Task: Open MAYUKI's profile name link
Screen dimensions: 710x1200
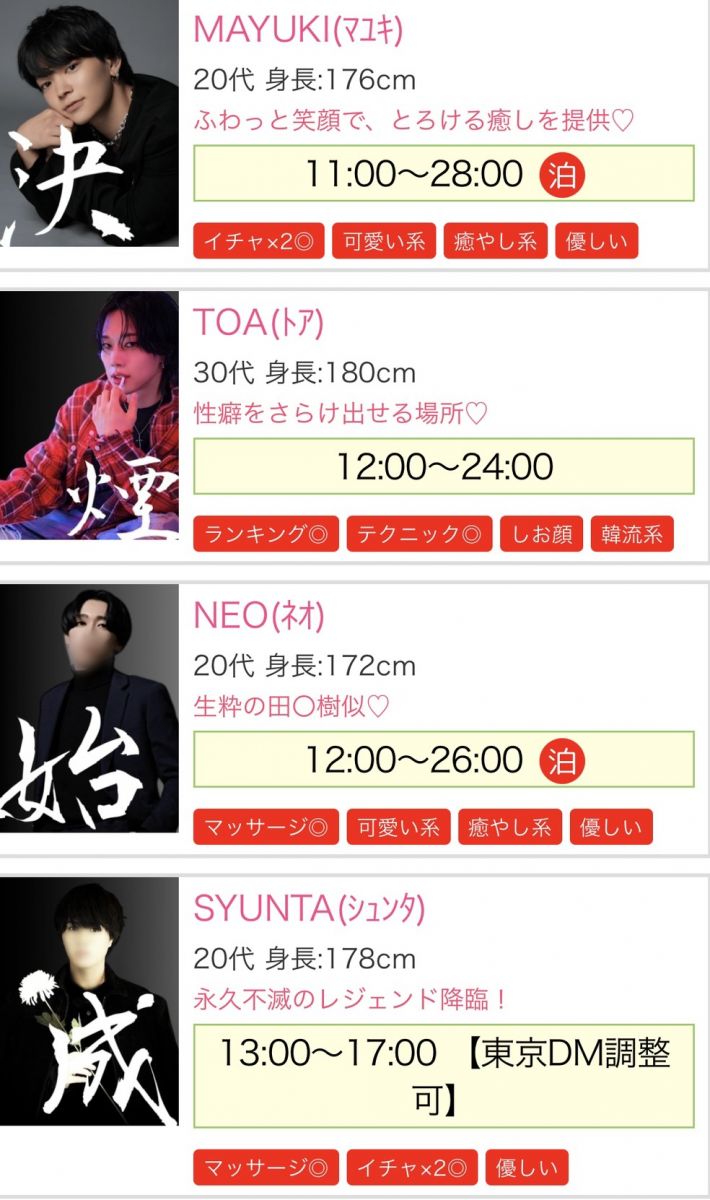Action: [297, 30]
